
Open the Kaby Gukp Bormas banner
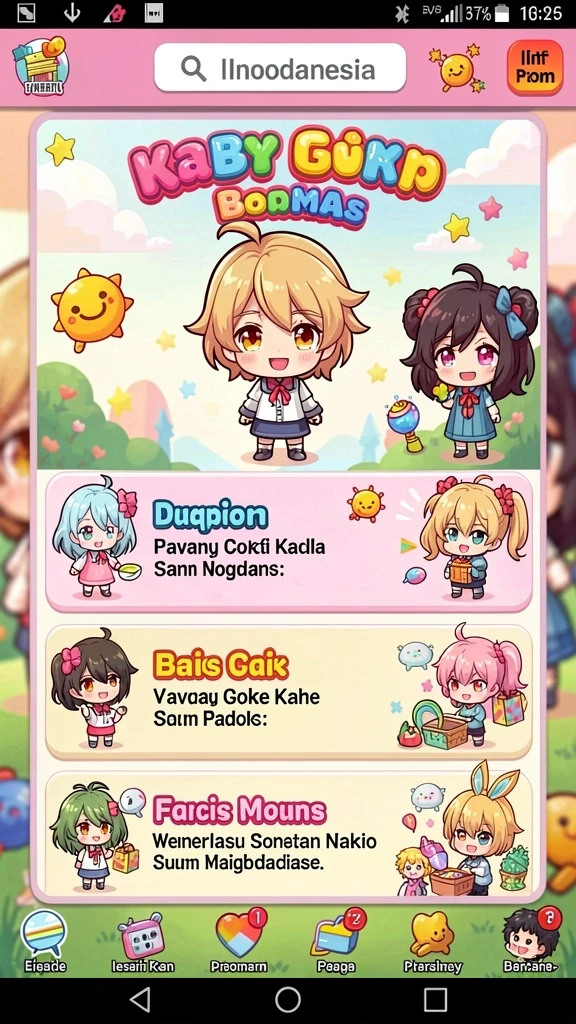(288, 295)
